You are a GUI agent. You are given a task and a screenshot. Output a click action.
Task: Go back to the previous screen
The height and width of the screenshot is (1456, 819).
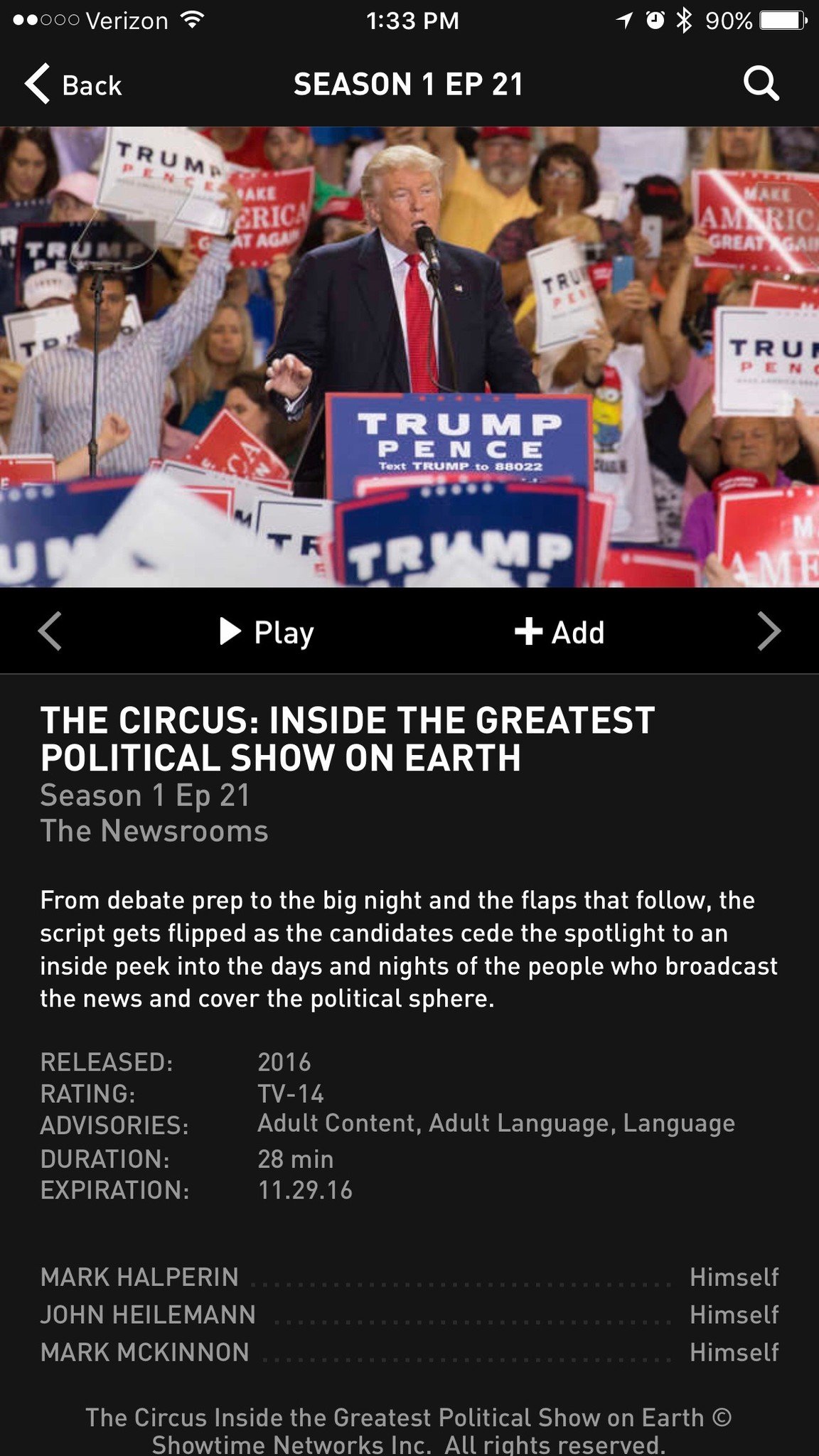(x=73, y=85)
